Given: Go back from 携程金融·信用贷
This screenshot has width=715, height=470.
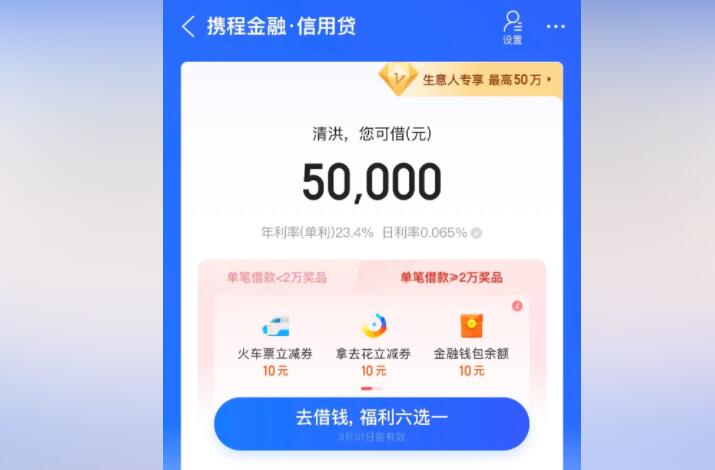Looking at the screenshot, I should [x=188, y=27].
